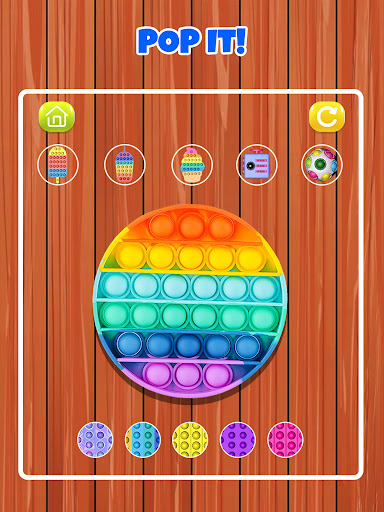Reset the pop it with the refresh button

coord(327,117)
